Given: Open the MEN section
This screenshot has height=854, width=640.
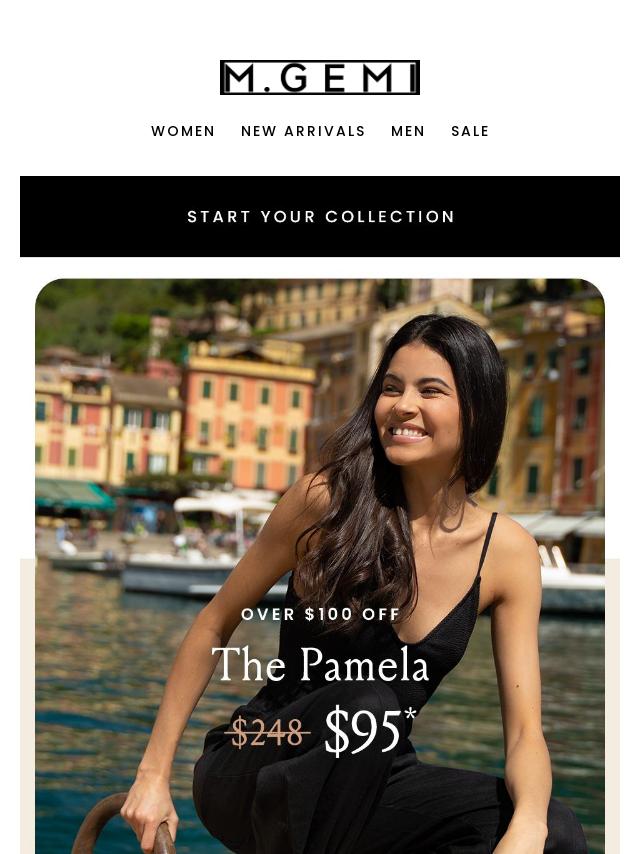Looking at the screenshot, I should pos(408,131).
